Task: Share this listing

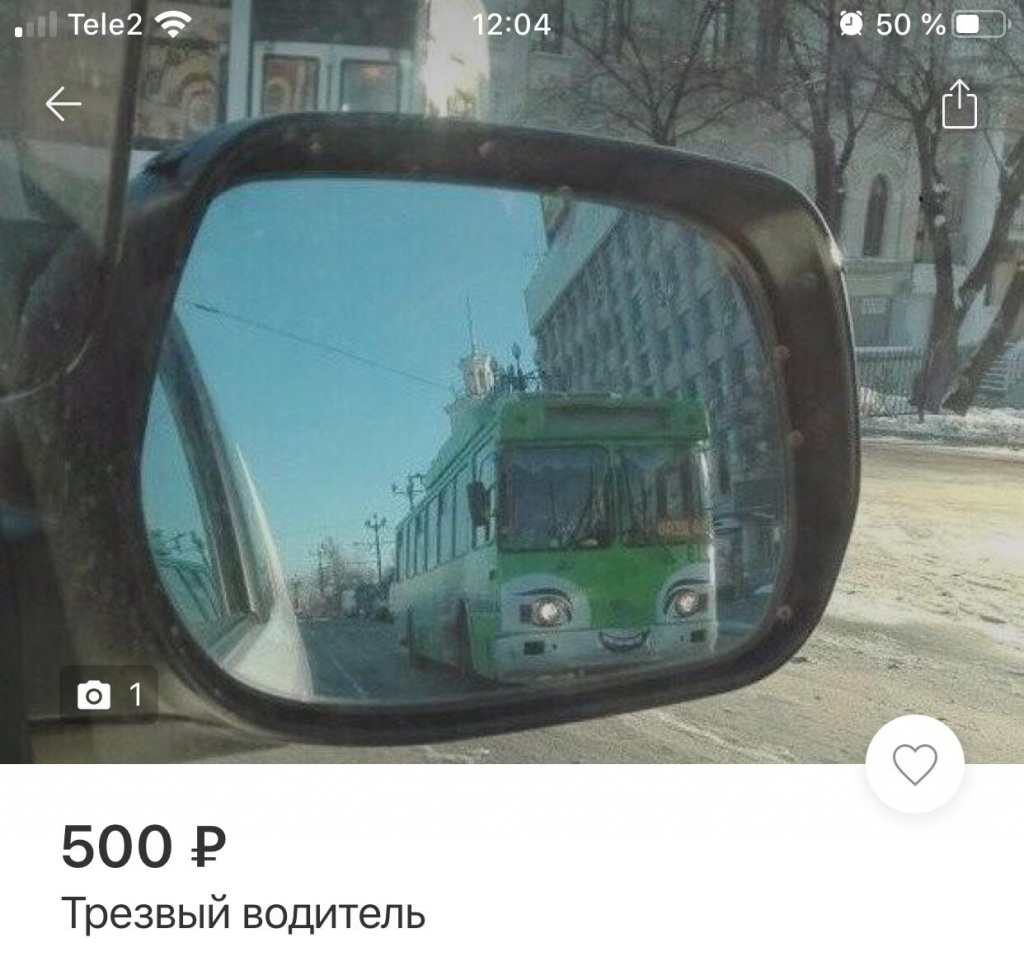Action: (x=959, y=104)
